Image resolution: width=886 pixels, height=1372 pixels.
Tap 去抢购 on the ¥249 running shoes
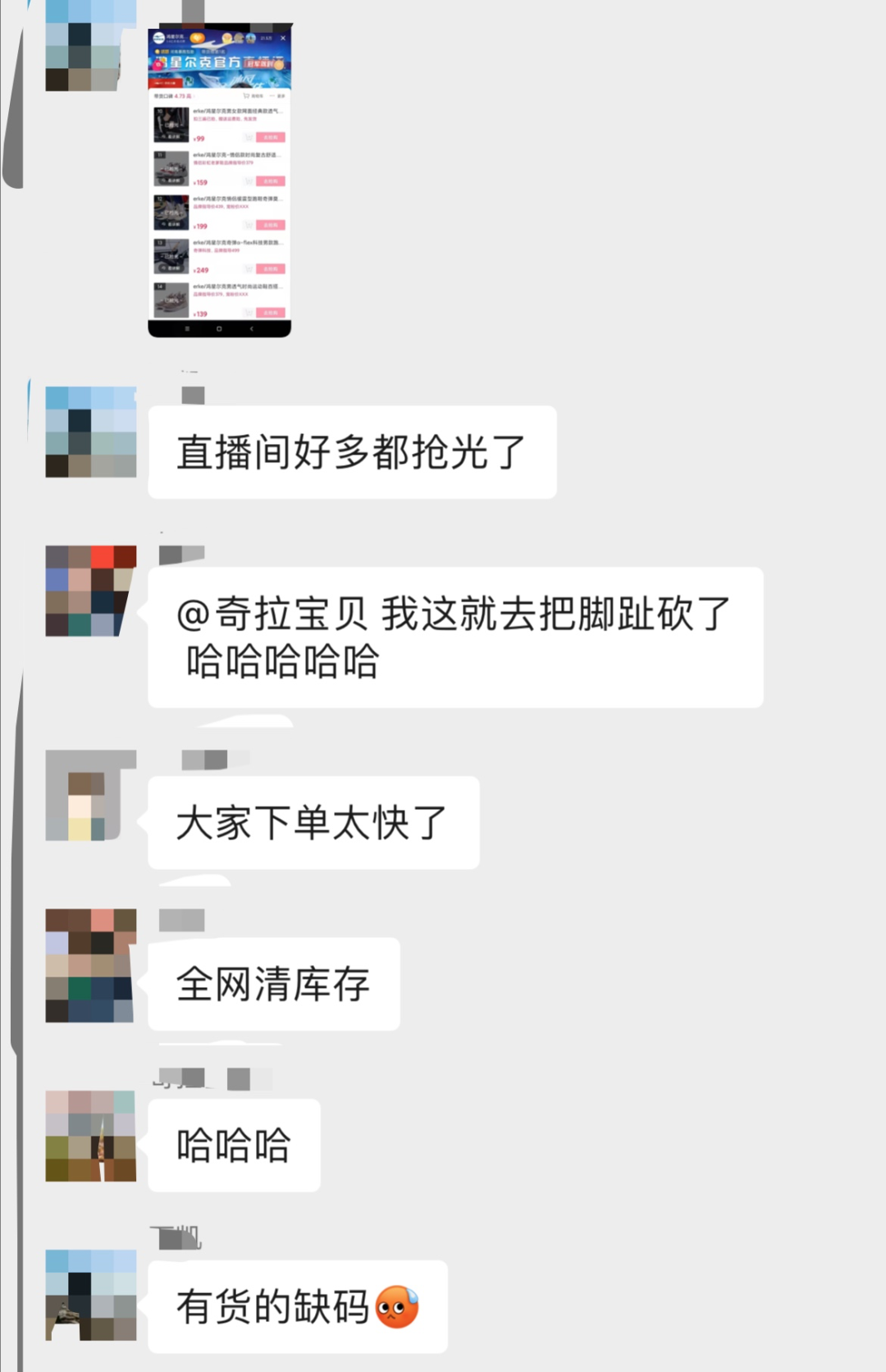271,268
